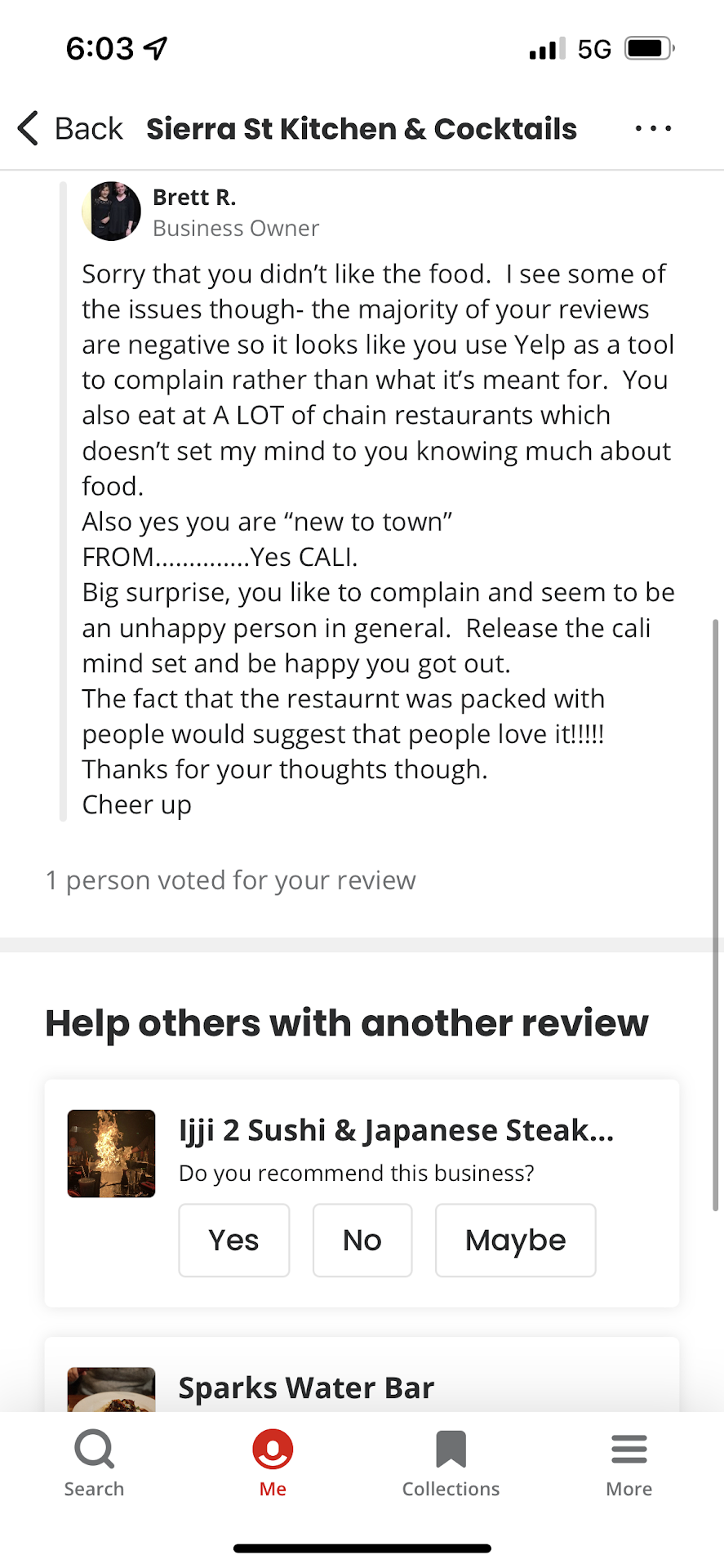Open the Ijji 2 Sushi & Japanese Steak business
This screenshot has height=1568, width=724.
point(396,1130)
